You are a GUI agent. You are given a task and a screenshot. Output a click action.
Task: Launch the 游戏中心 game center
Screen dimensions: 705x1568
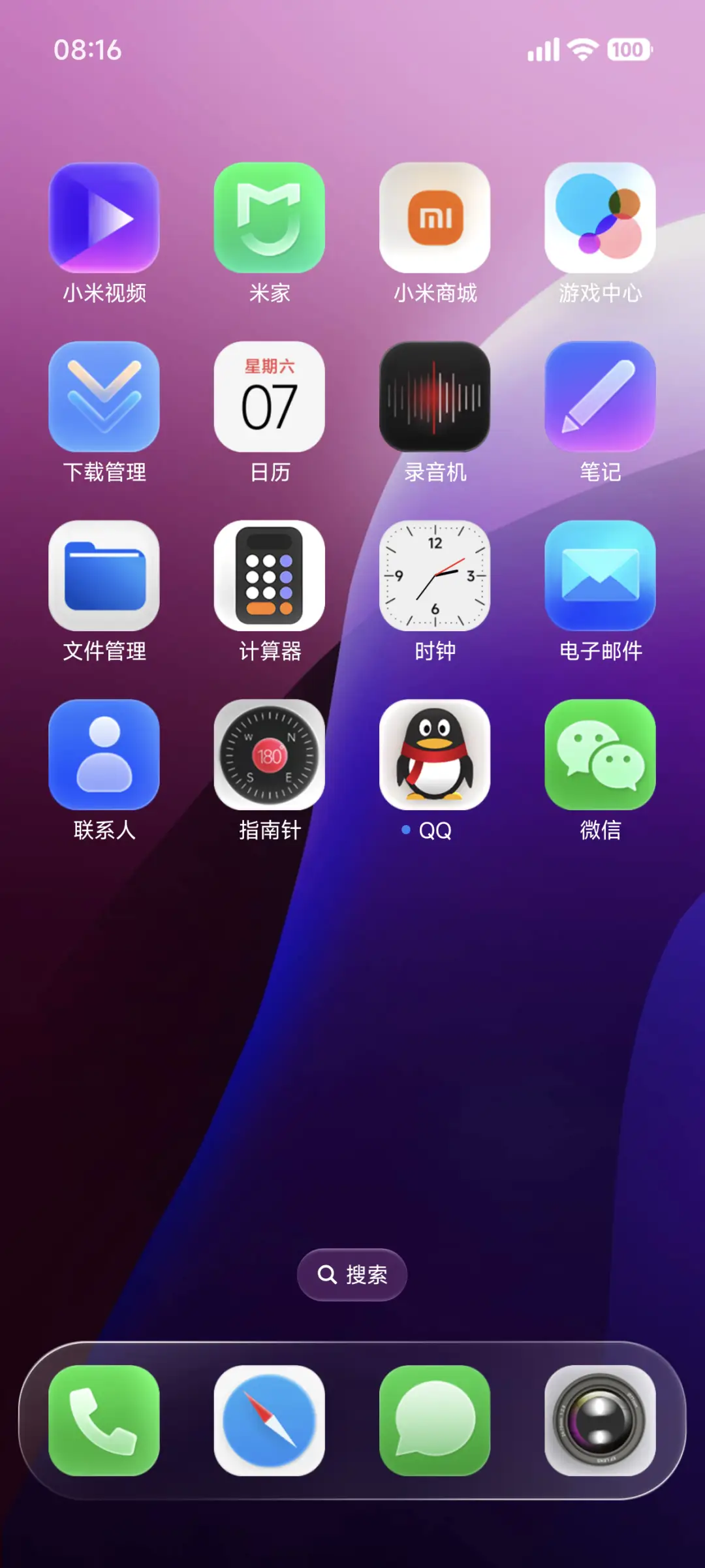(x=601, y=219)
